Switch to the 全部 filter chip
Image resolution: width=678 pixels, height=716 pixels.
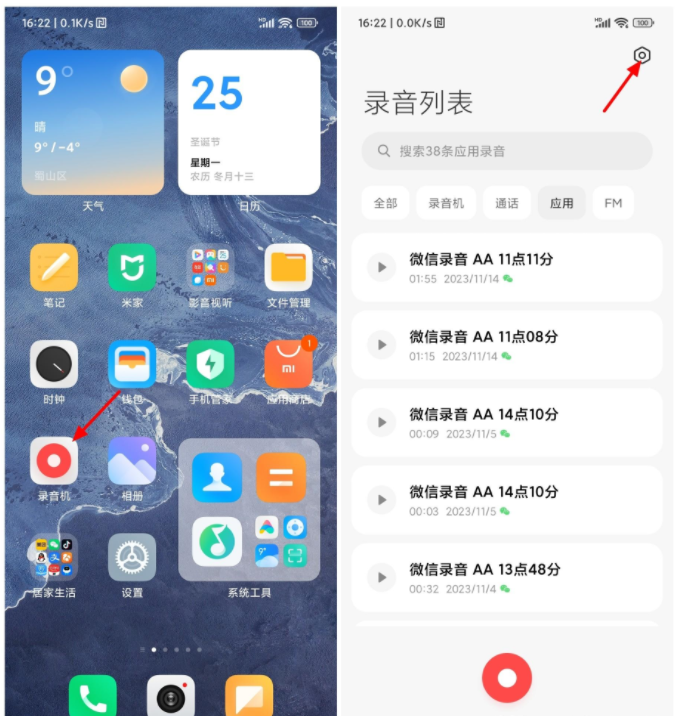pyautogui.click(x=385, y=203)
